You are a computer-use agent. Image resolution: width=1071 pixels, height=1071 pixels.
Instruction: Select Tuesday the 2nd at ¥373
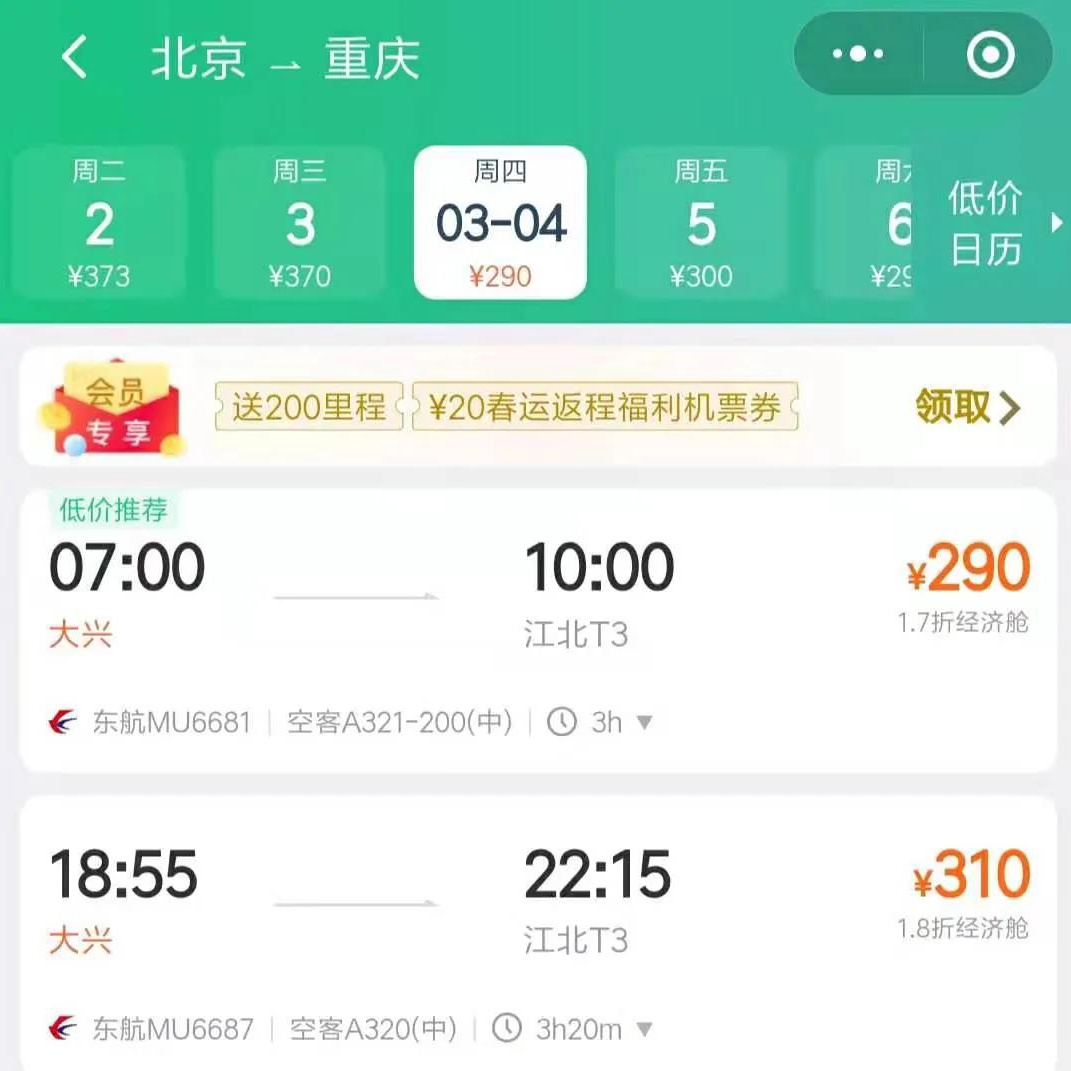pos(99,223)
